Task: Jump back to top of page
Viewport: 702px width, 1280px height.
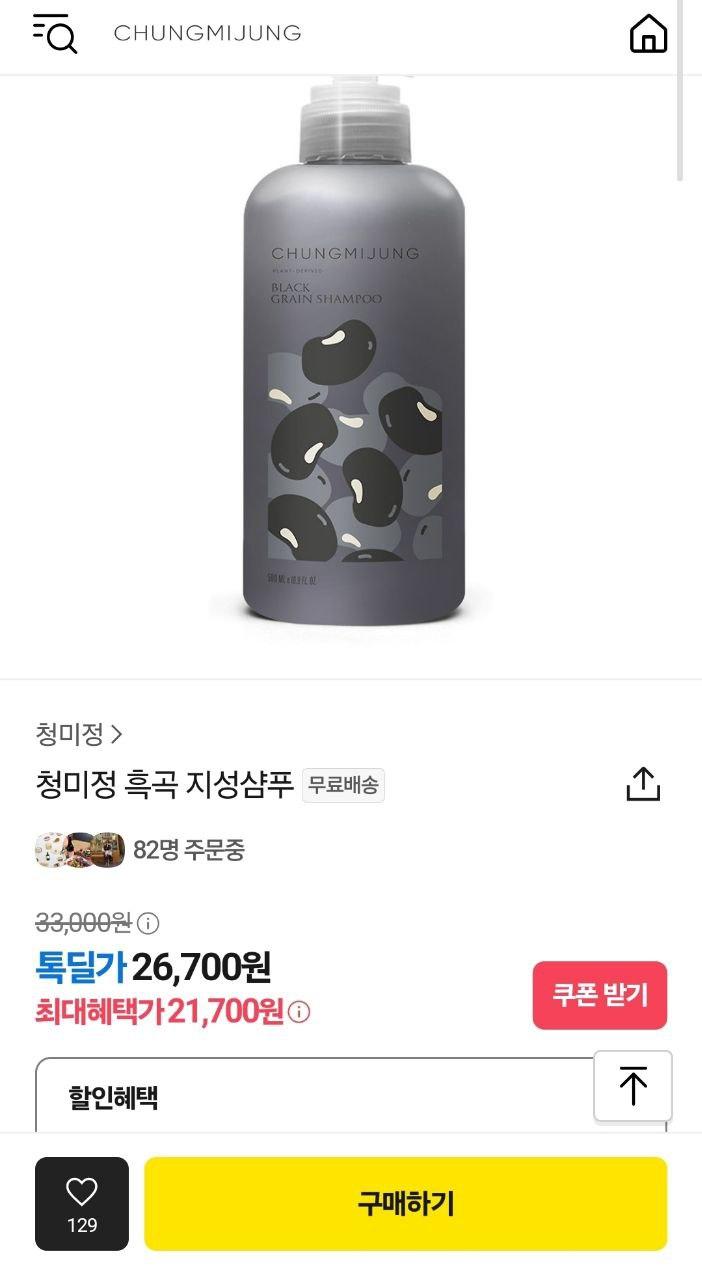Action: coord(632,1086)
